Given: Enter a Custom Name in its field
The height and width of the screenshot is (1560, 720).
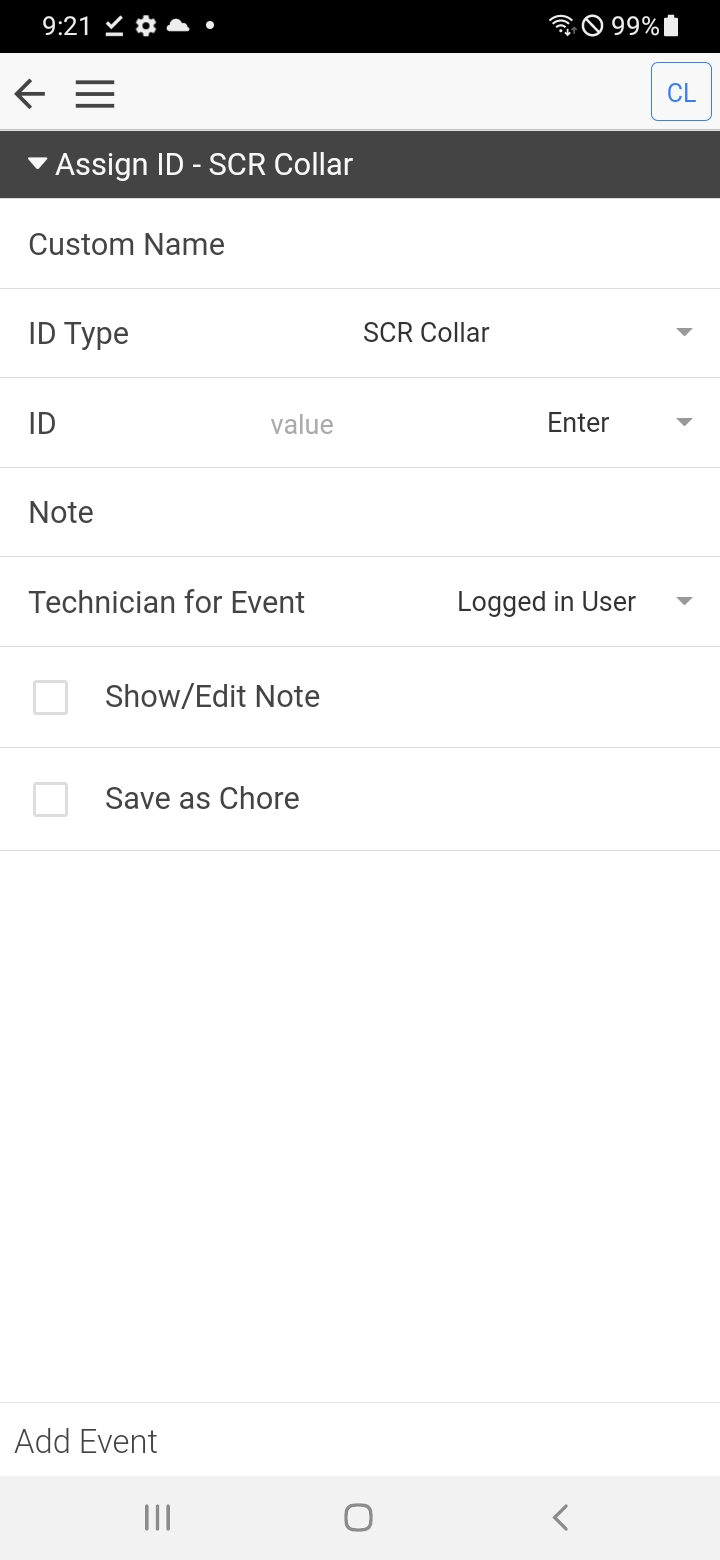Looking at the screenshot, I should tap(360, 244).
